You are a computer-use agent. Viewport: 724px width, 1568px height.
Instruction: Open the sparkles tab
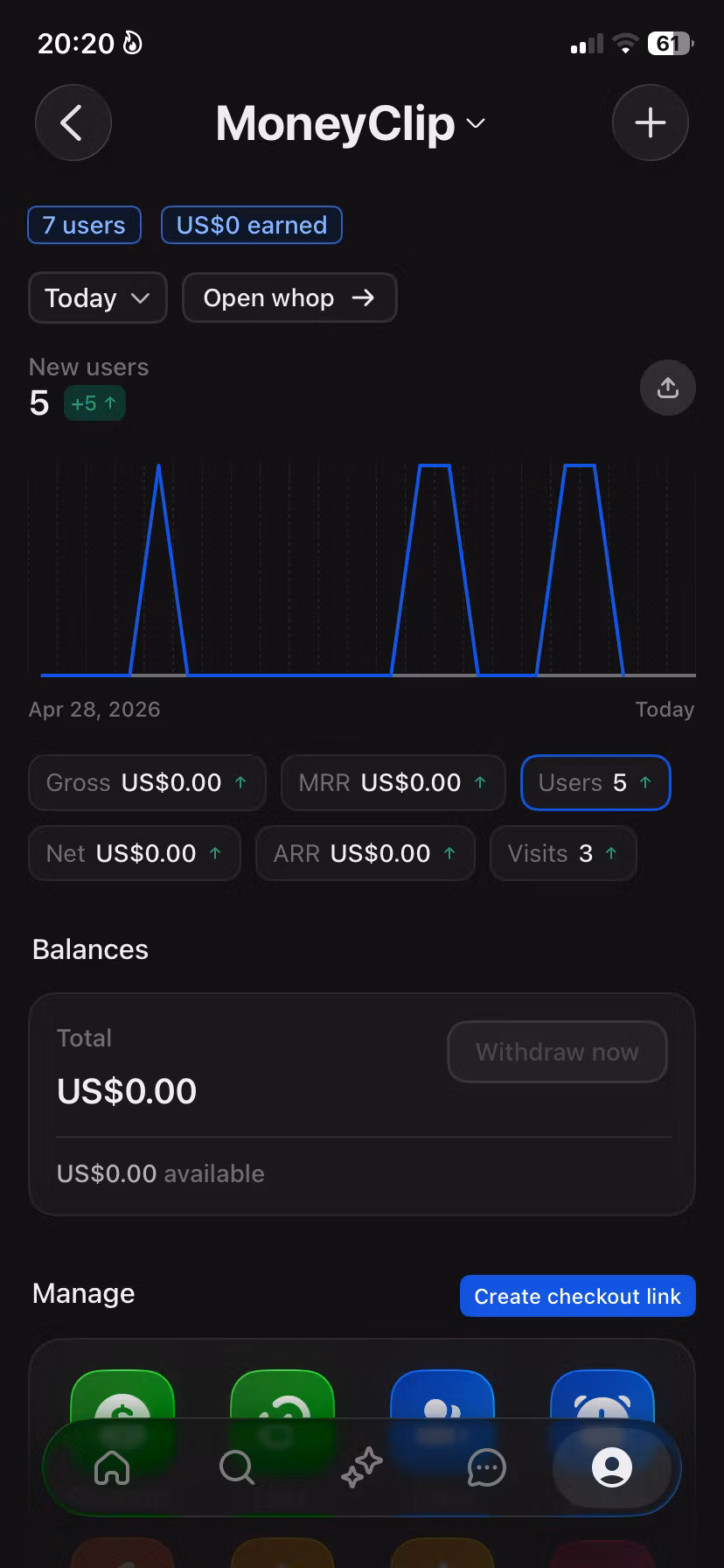pos(362,1467)
